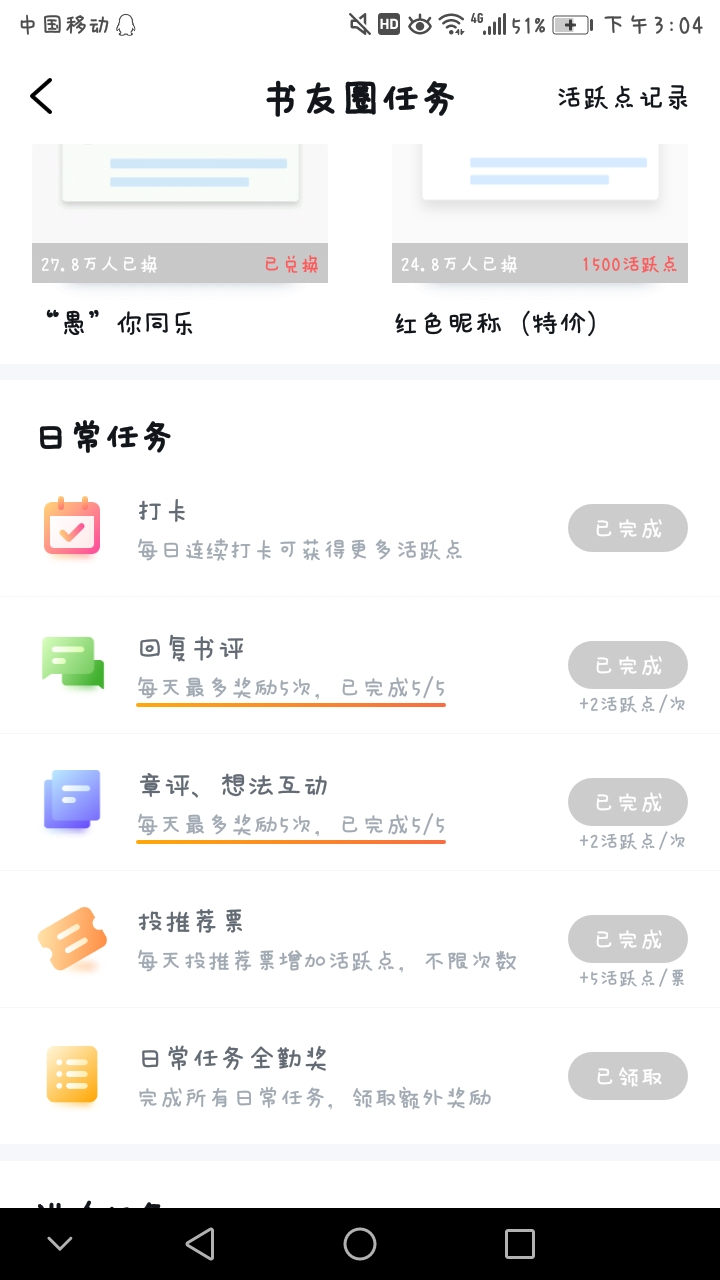Tap 已领取 button for 日常任务全勤奖

tap(628, 1076)
